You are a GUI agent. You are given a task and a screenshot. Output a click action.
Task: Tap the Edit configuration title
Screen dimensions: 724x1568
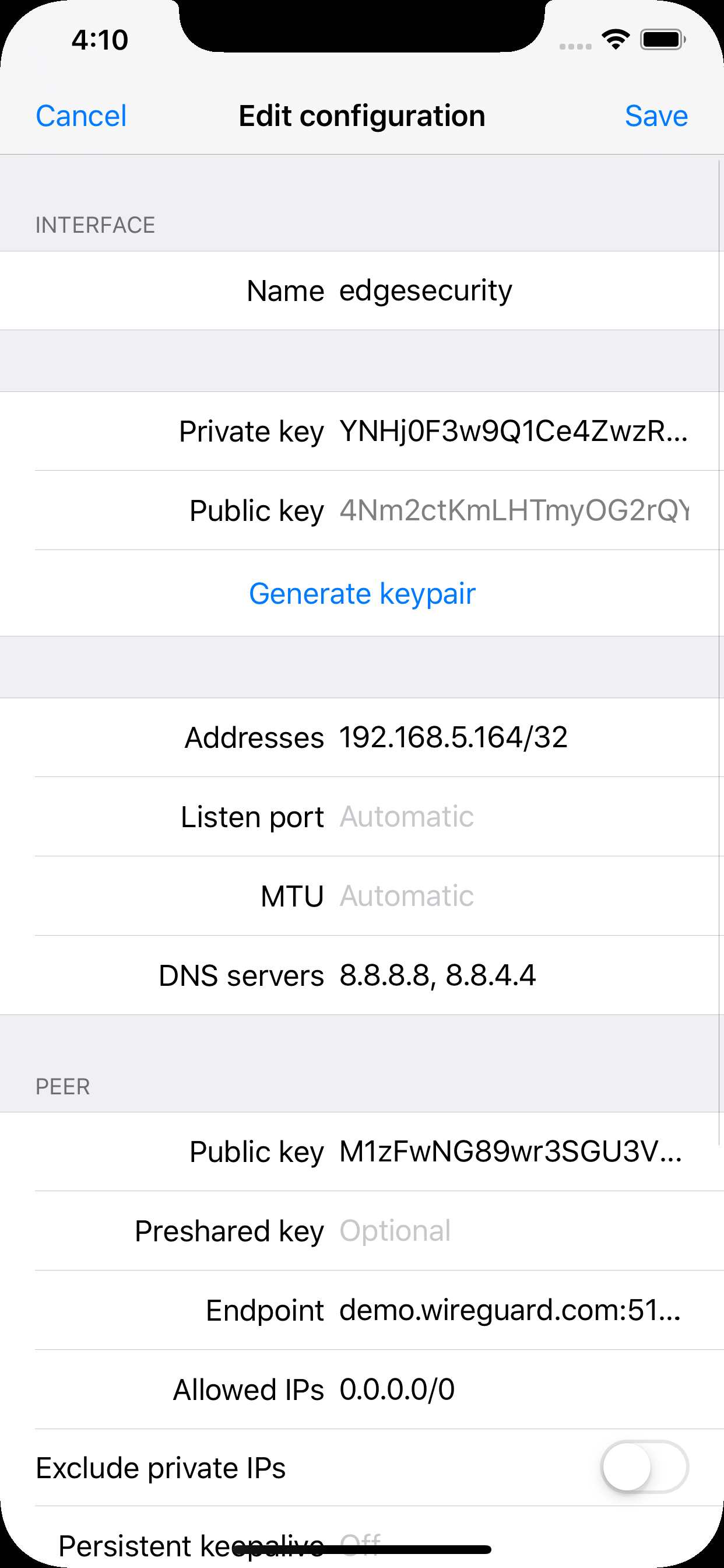[x=362, y=116]
